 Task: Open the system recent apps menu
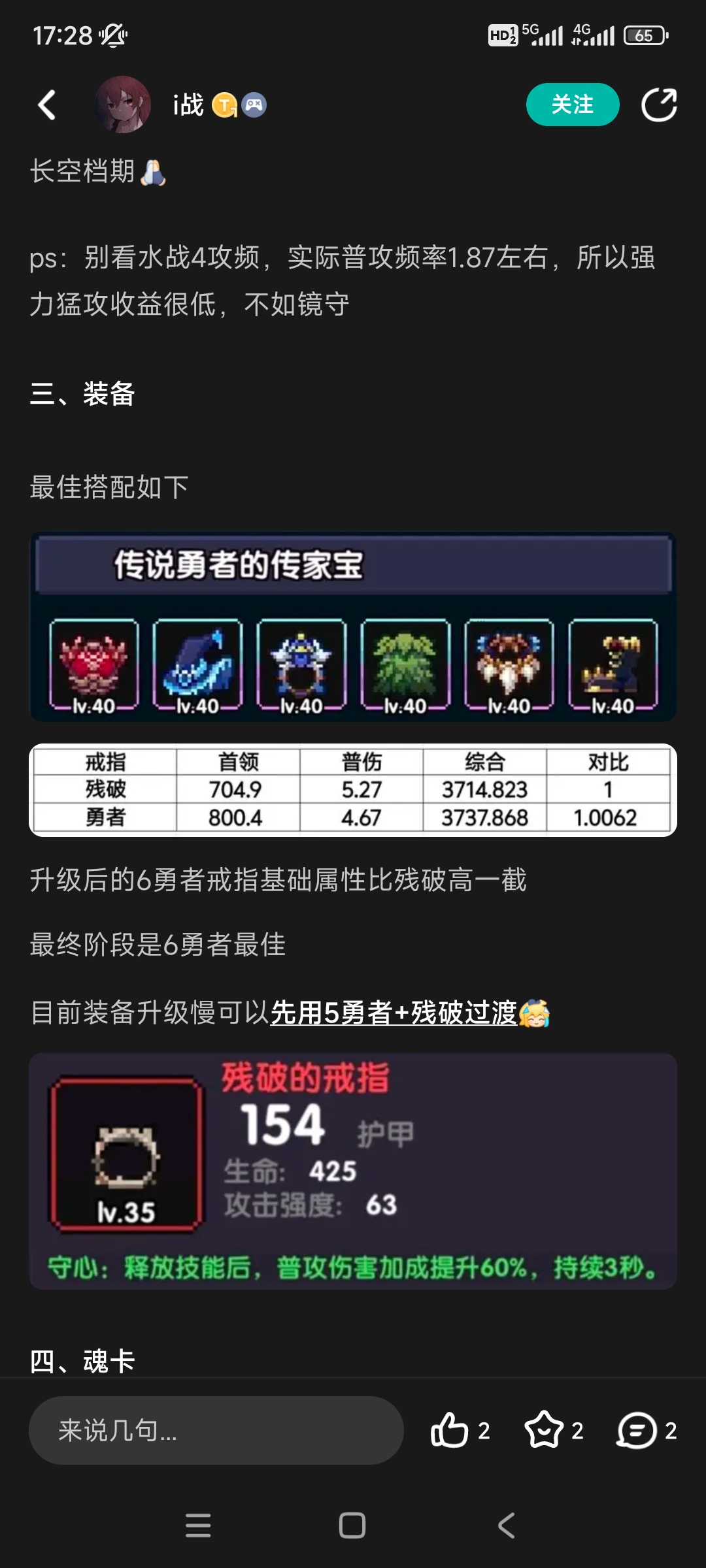point(198,1526)
